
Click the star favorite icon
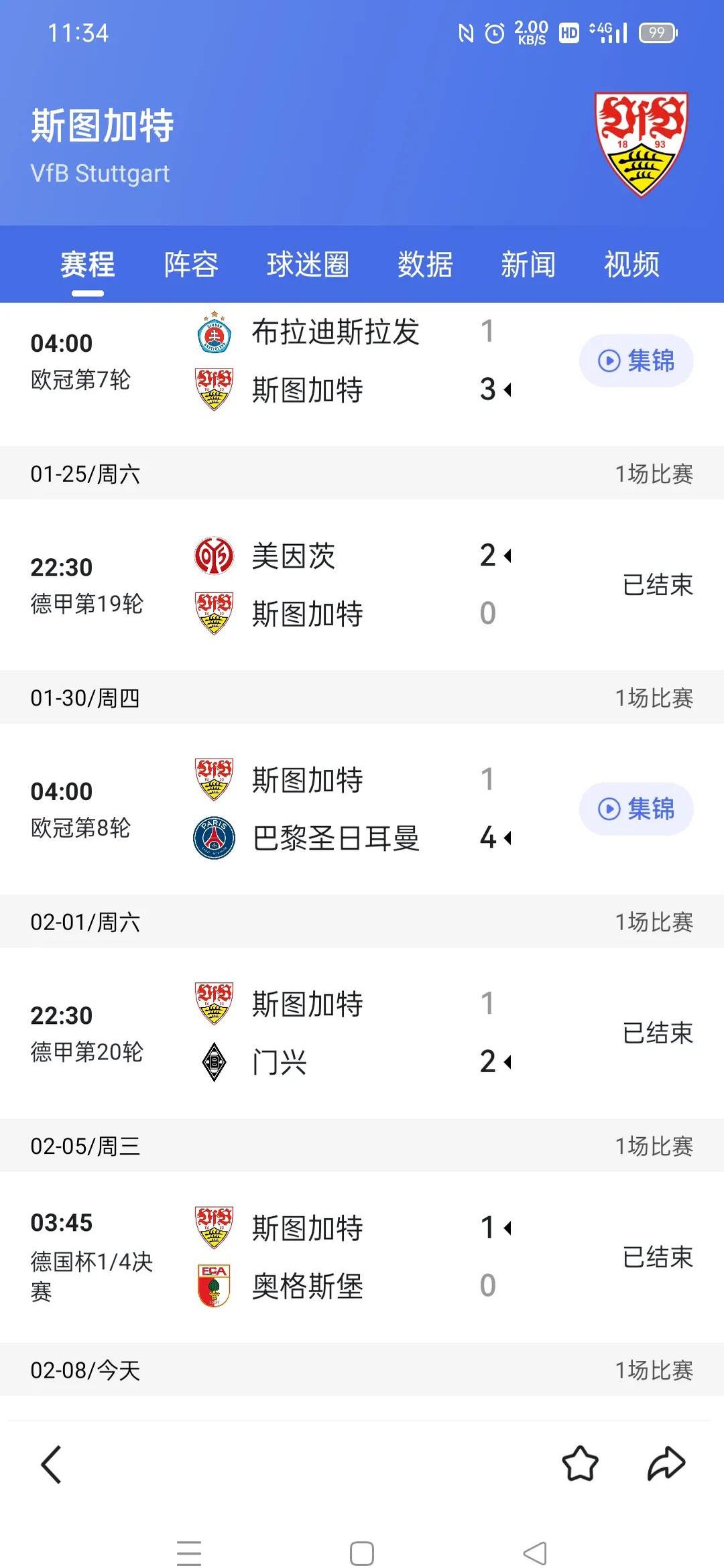[581, 1464]
